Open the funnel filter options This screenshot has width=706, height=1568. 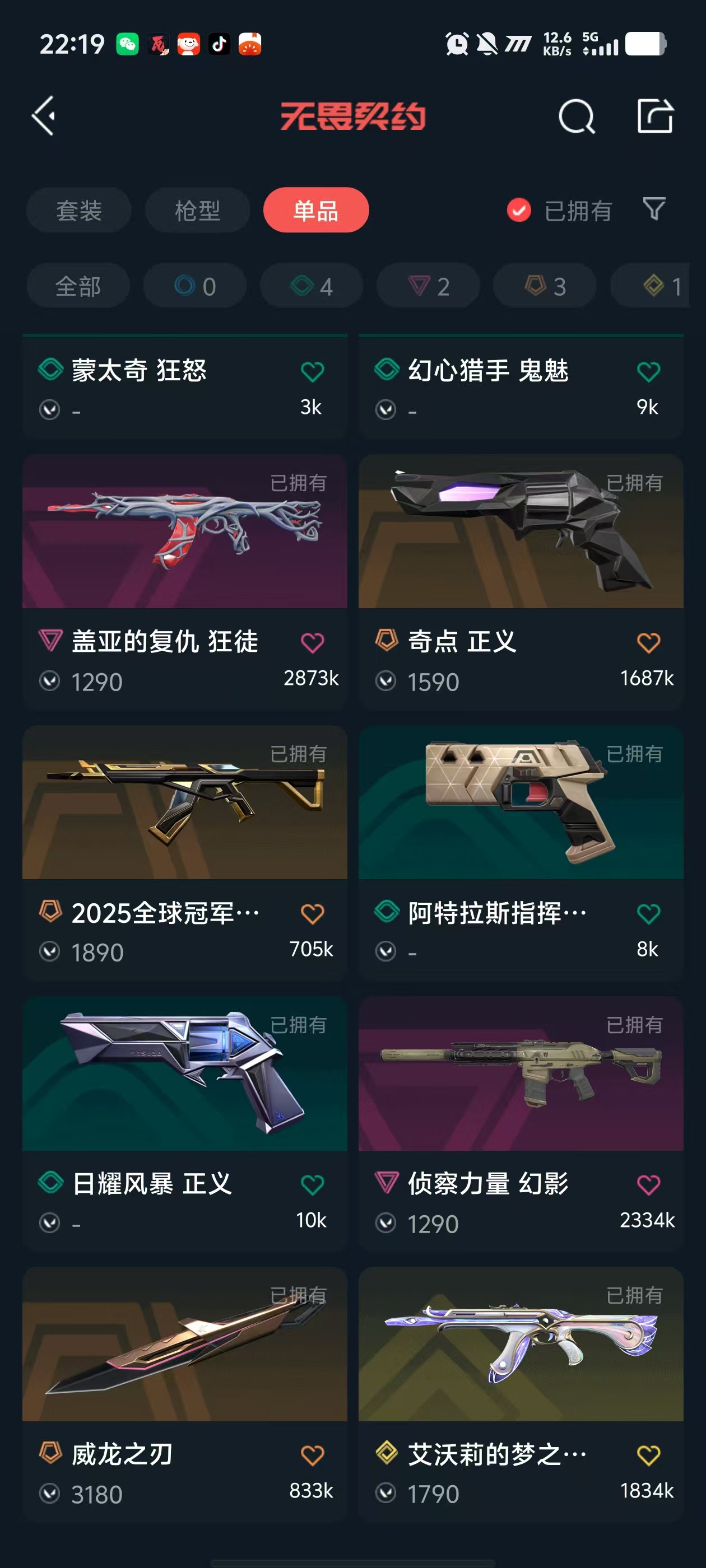654,209
